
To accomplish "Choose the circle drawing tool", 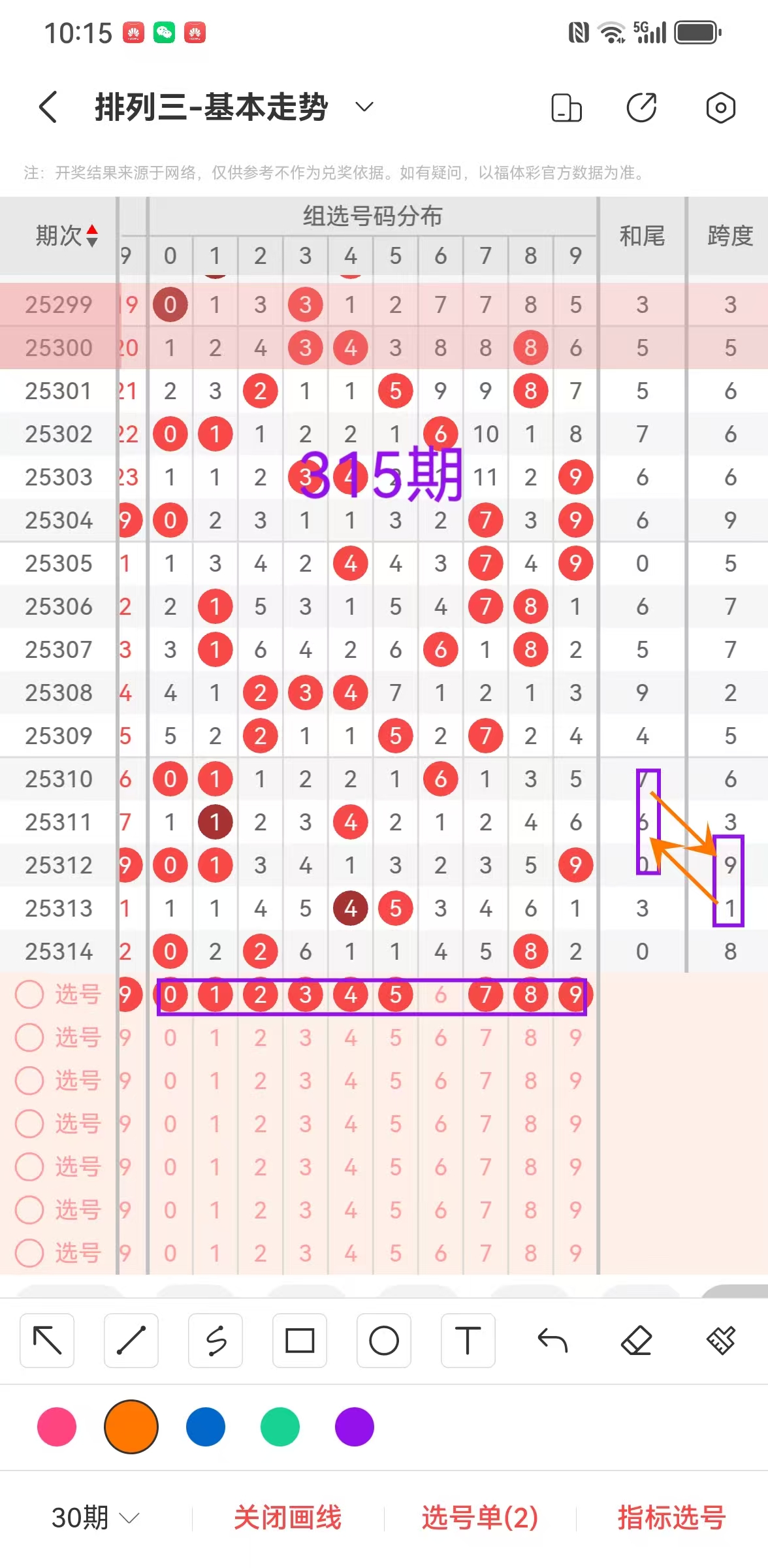I will coord(384,1341).
